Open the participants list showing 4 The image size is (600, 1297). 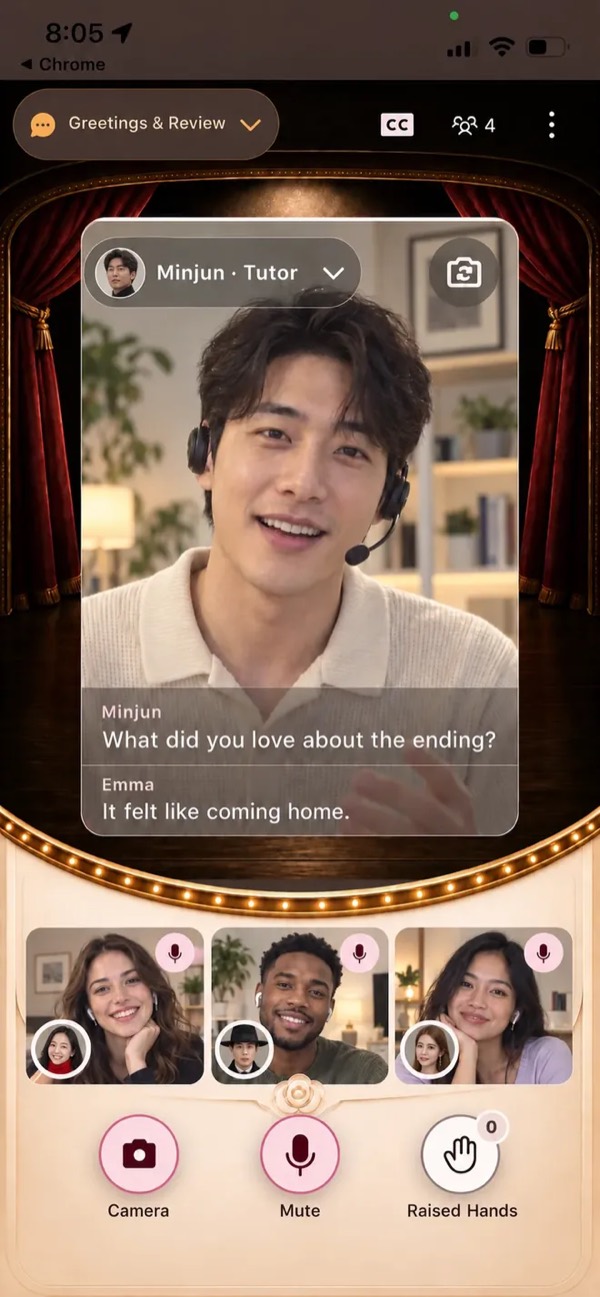coord(473,125)
